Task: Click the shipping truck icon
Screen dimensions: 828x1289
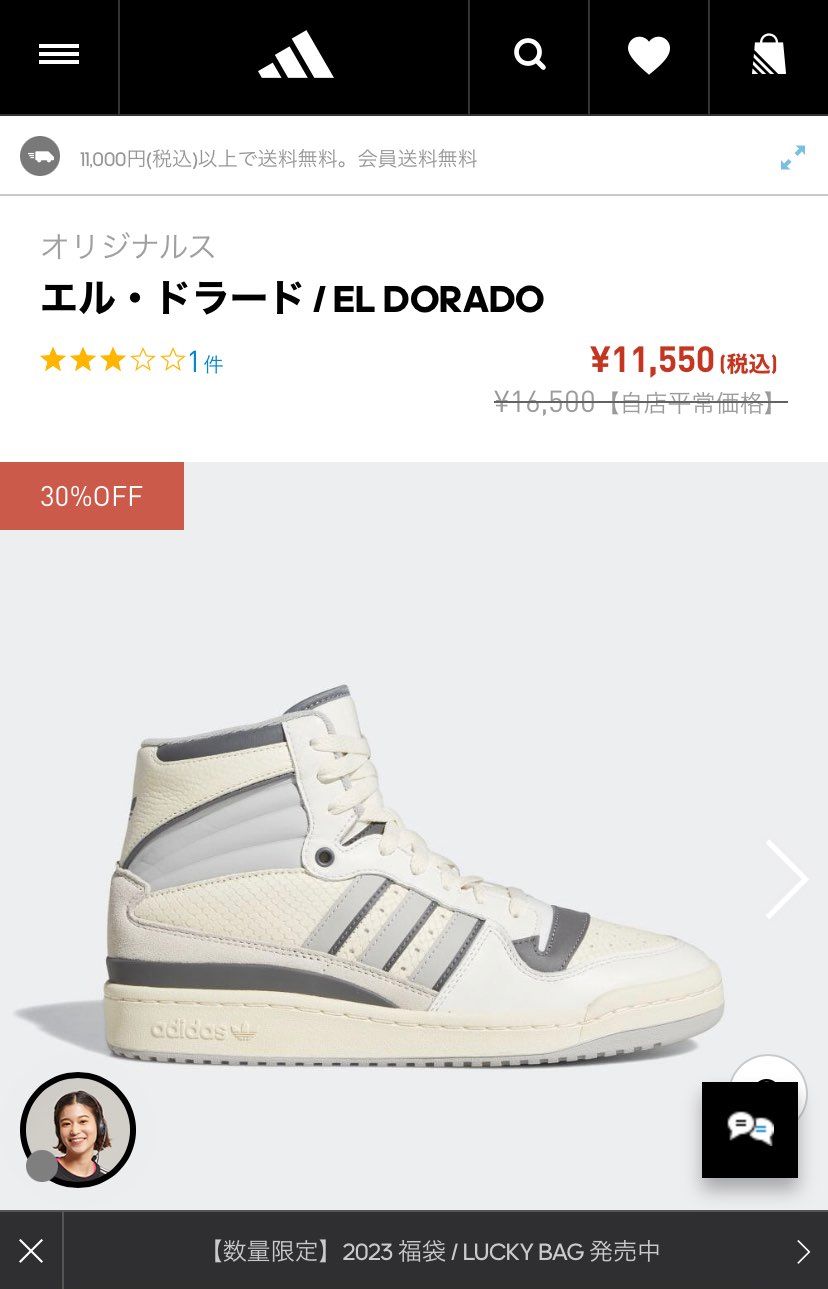Action: click(x=39, y=156)
